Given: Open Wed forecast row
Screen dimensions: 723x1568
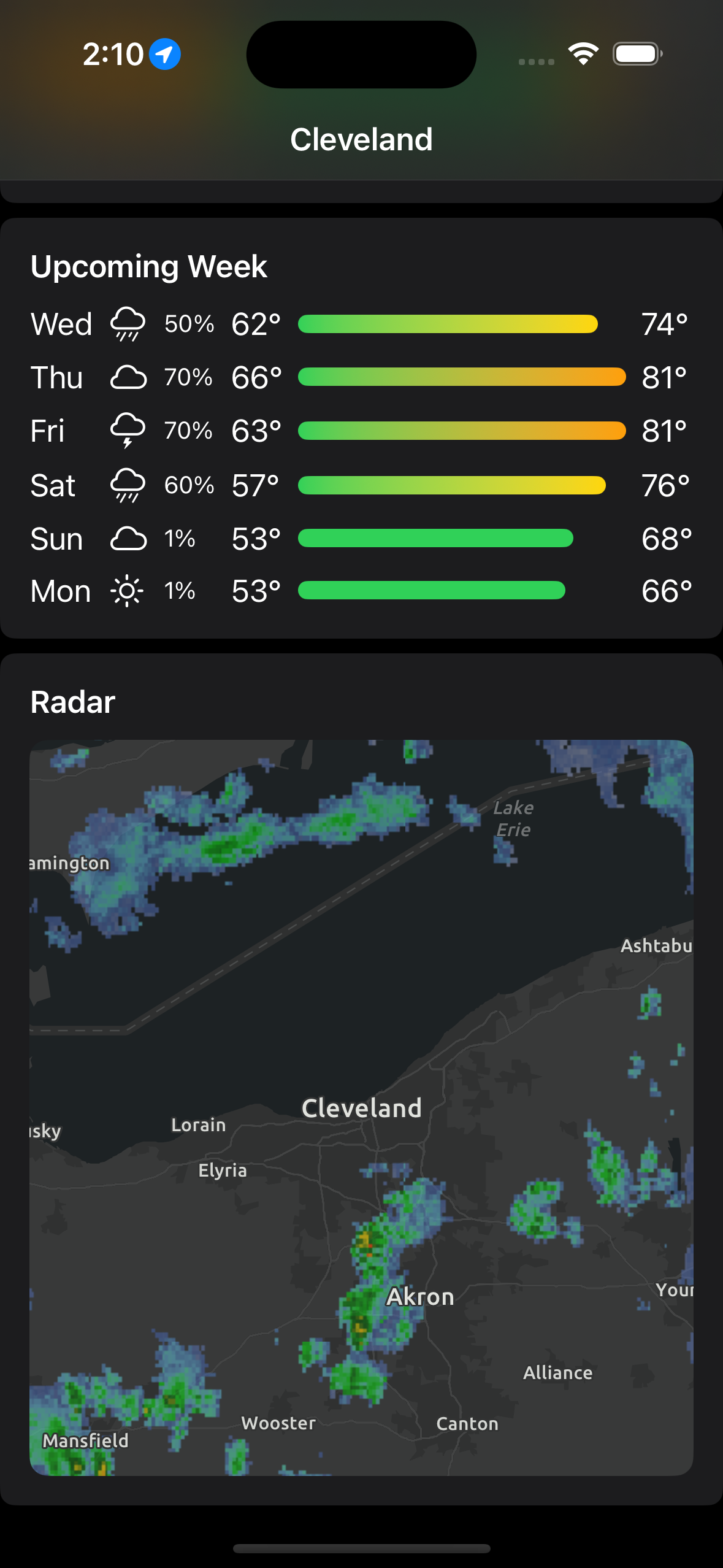Looking at the screenshot, I should 361,324.
